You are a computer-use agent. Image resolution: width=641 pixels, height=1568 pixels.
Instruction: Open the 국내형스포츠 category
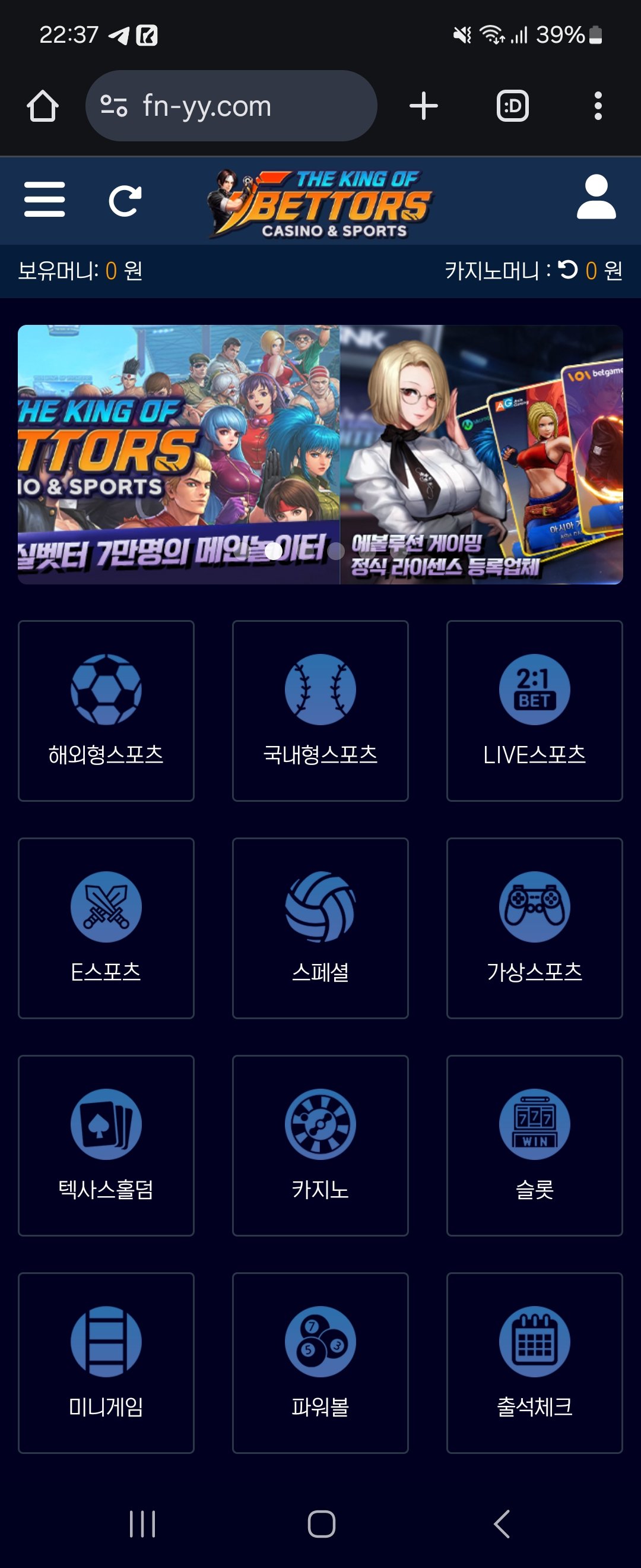point(320,710)
